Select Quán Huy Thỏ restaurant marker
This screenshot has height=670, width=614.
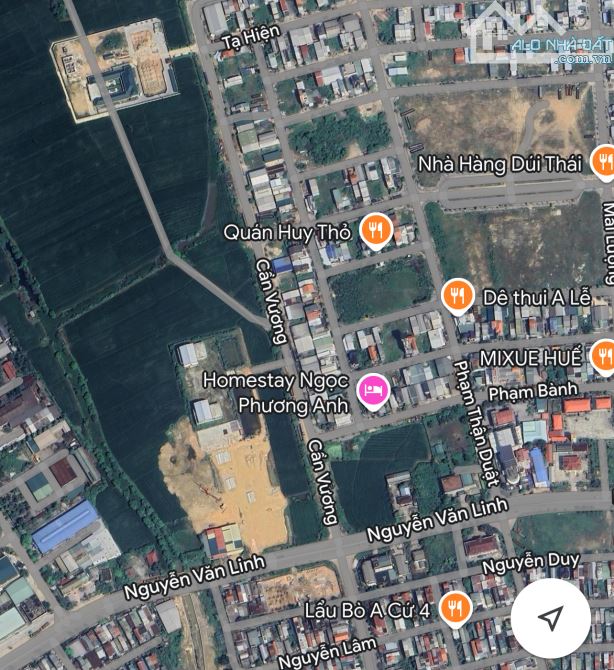pos(375,231)
